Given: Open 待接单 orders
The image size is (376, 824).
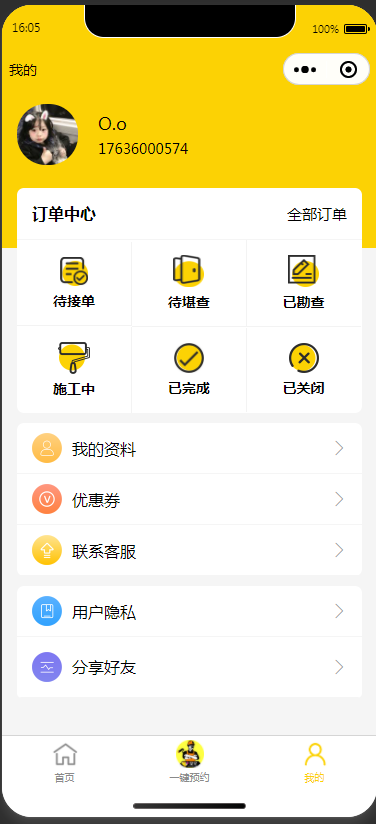Looking at the screenshot, I should [x=74, y=283].
